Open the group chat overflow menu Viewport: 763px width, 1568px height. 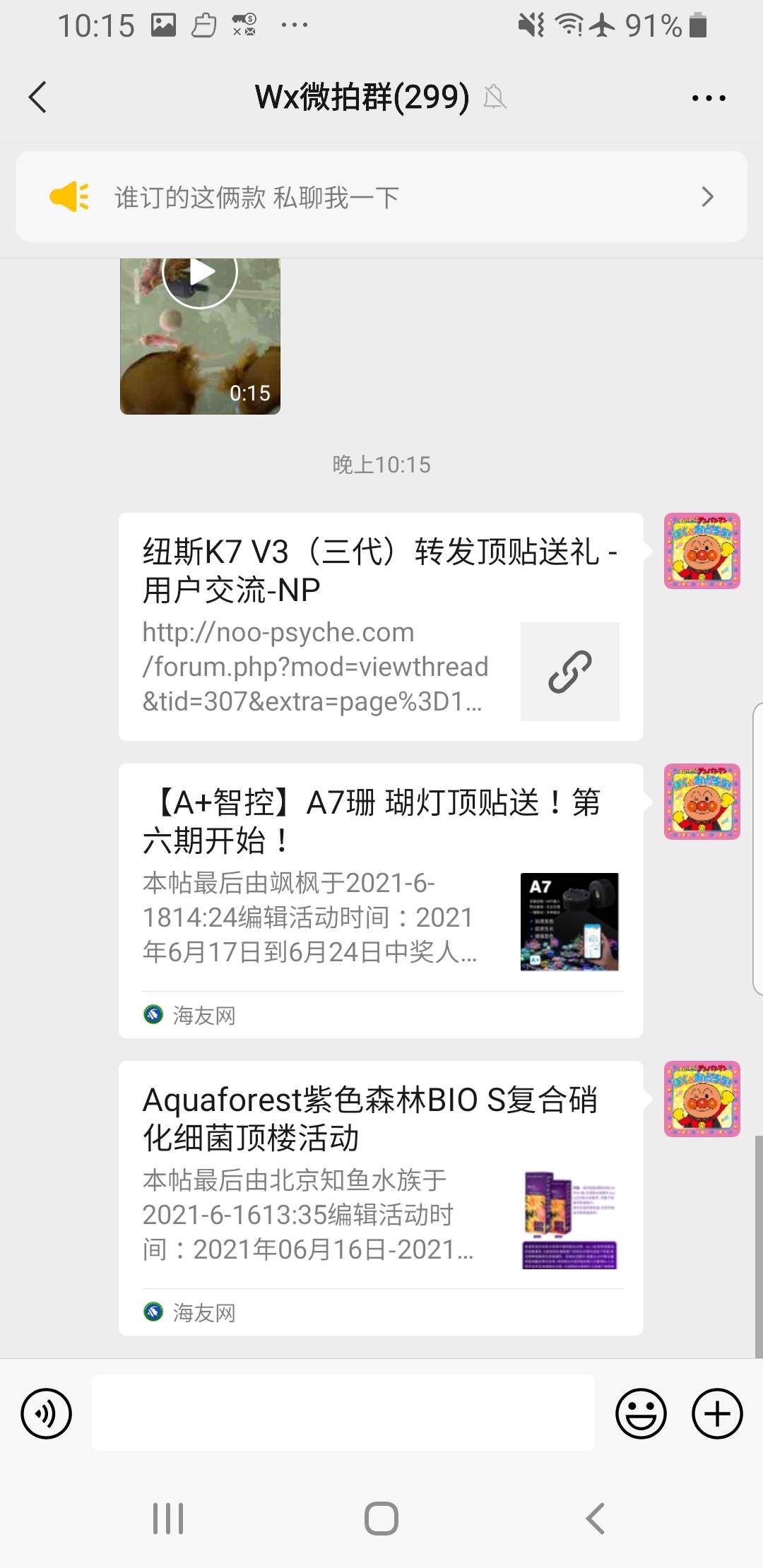[x=708, y=97]
